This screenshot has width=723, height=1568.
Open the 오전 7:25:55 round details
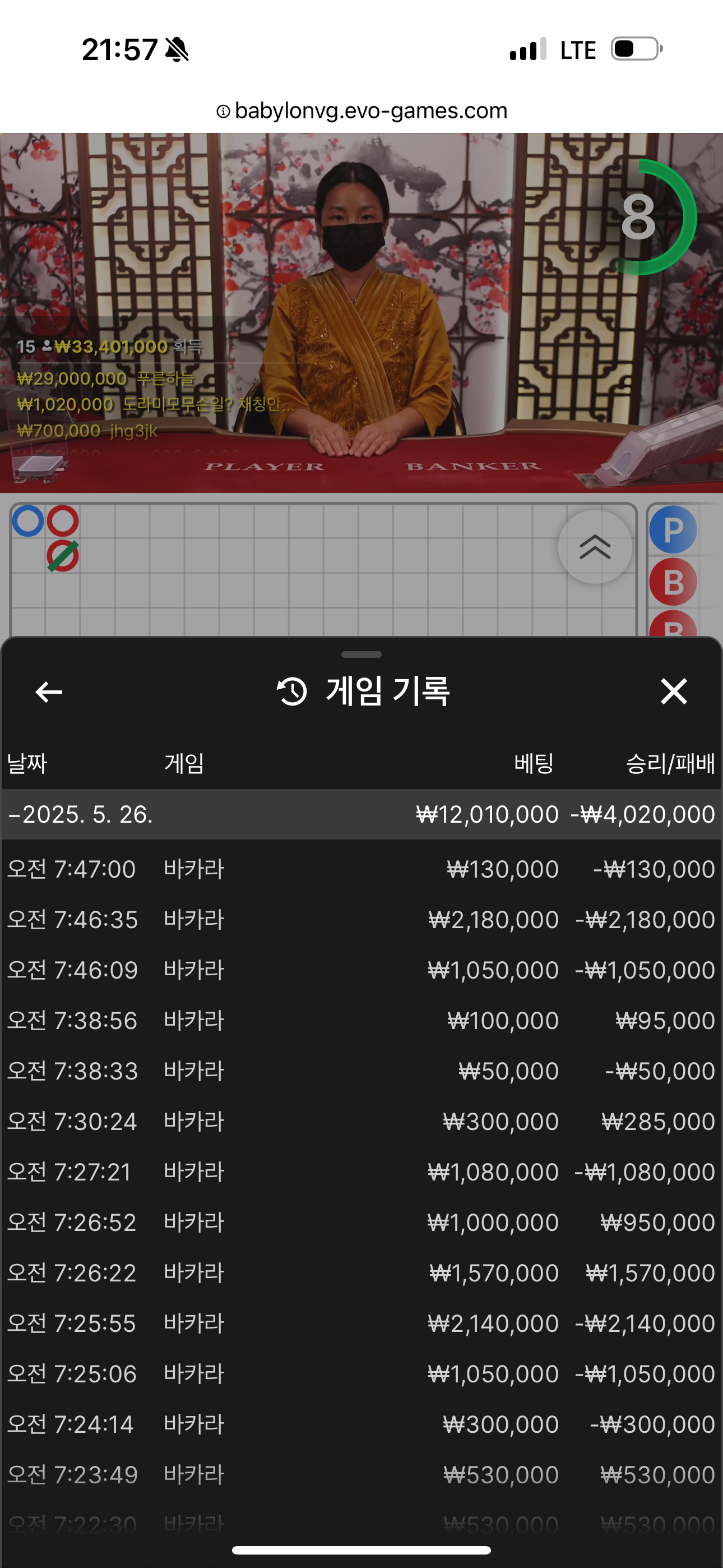coord(361,1323)
